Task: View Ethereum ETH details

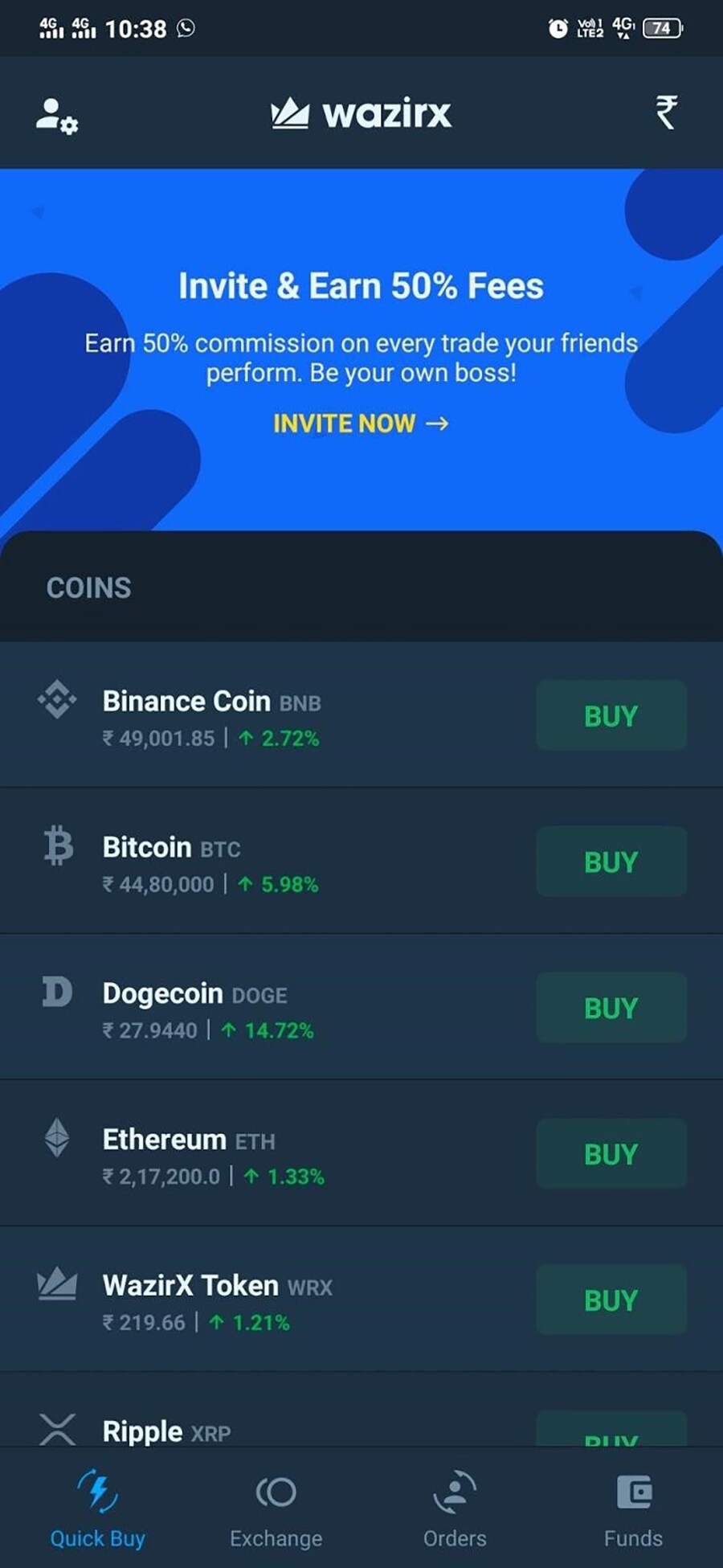Action: 189,1154
